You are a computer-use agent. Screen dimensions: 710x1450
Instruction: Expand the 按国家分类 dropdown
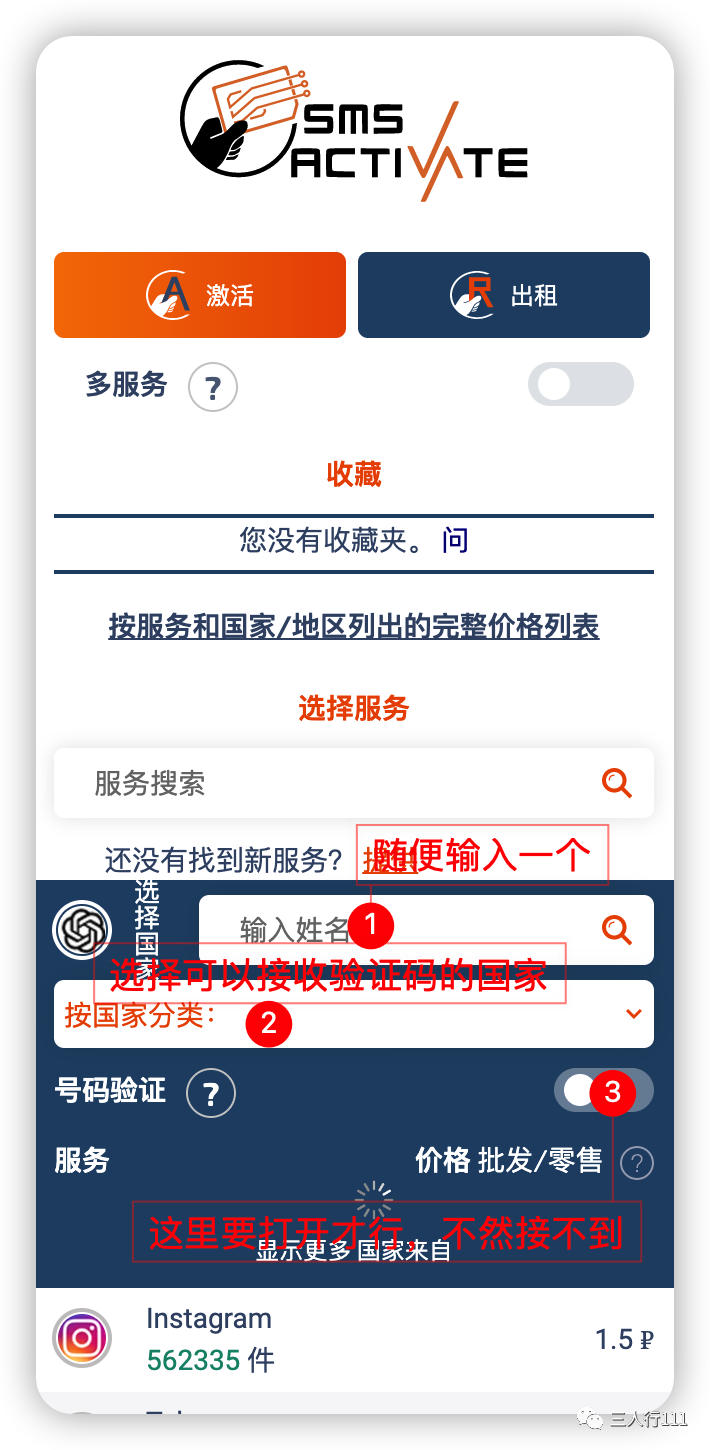click(354, 1014)
